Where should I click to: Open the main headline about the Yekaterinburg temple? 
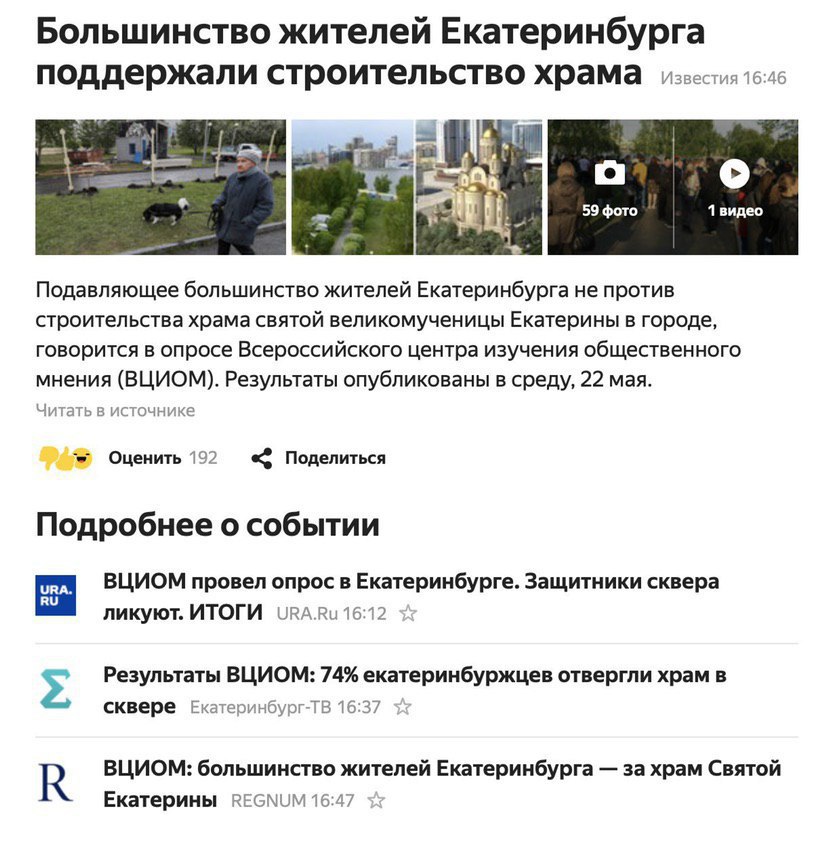click(x=340, y=52)
